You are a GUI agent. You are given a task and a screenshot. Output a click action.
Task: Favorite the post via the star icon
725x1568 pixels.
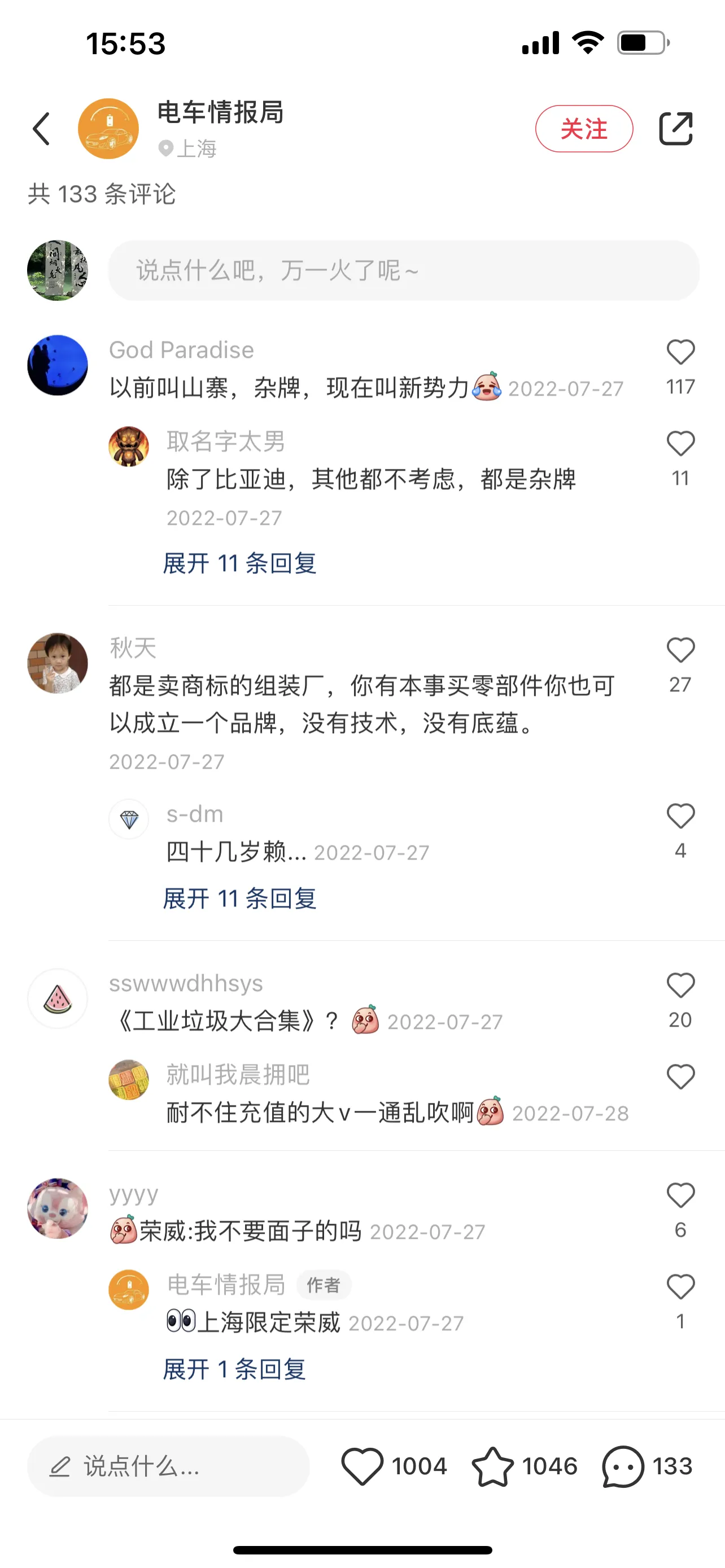(x=492, y=1466)
